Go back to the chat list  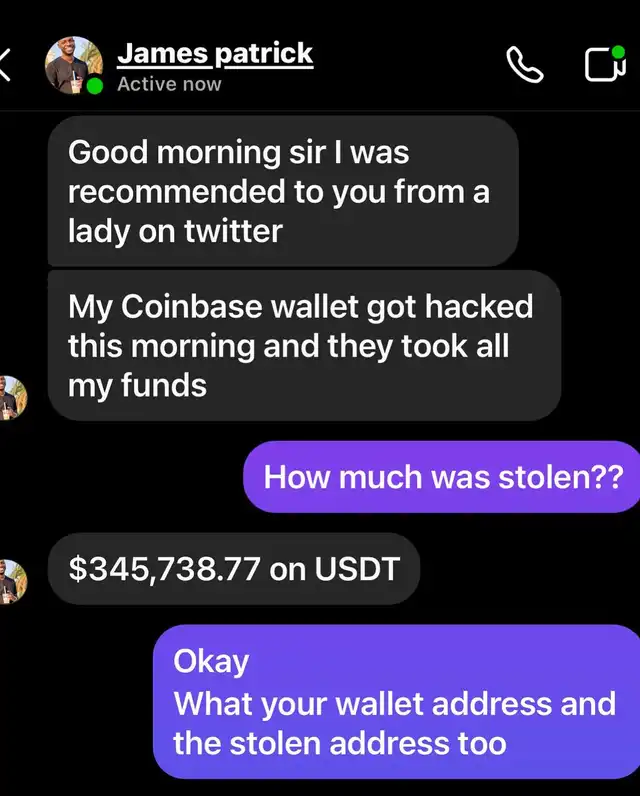6,67
